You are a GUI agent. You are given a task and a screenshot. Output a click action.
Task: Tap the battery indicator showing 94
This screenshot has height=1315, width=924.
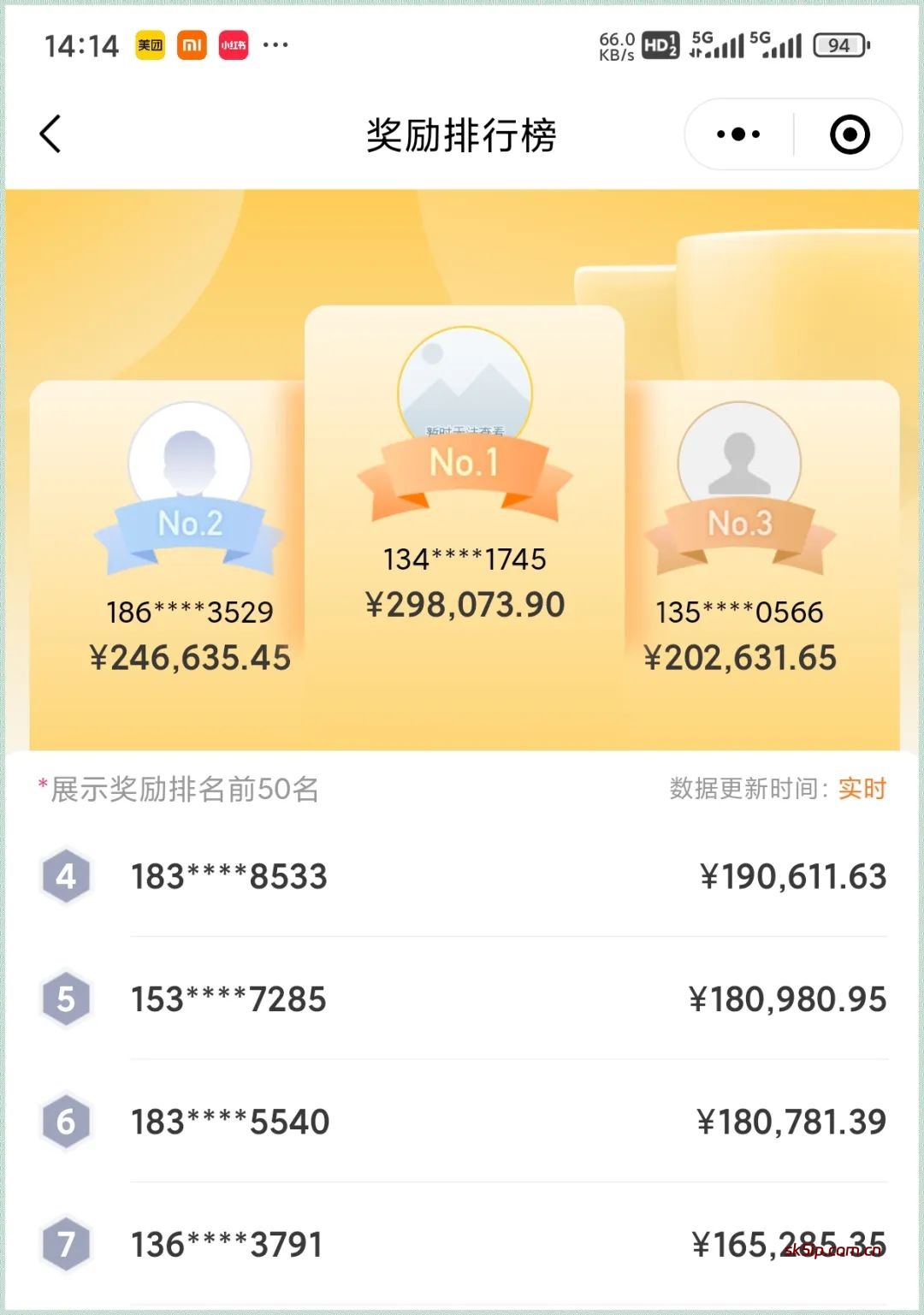pyautogui.click(x=838, y=45)
